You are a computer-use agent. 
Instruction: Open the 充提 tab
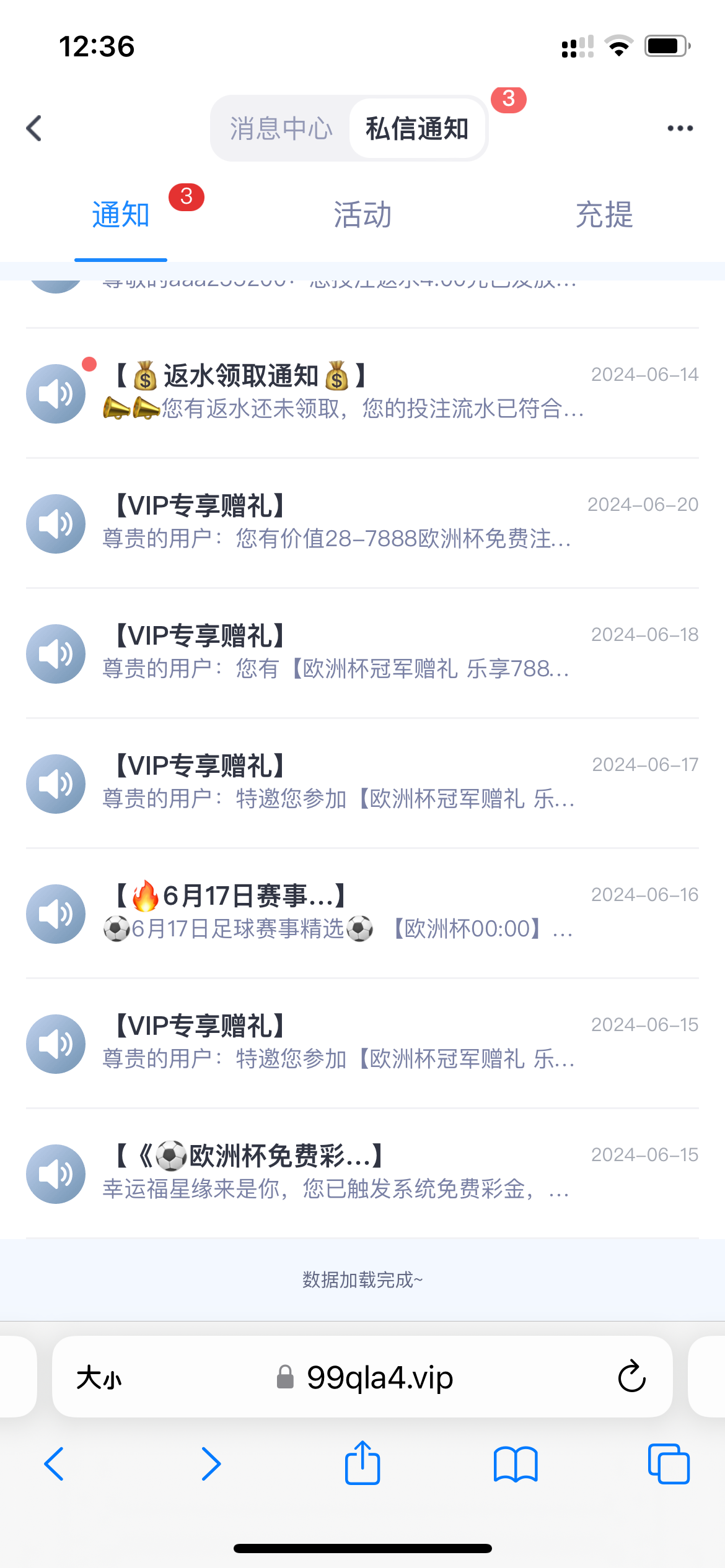(604, 215)
